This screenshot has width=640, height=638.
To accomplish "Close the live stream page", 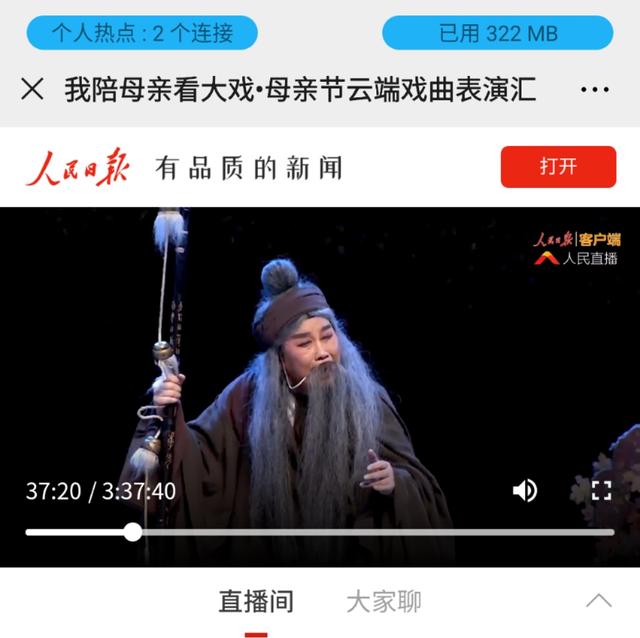I will [32, 90].
